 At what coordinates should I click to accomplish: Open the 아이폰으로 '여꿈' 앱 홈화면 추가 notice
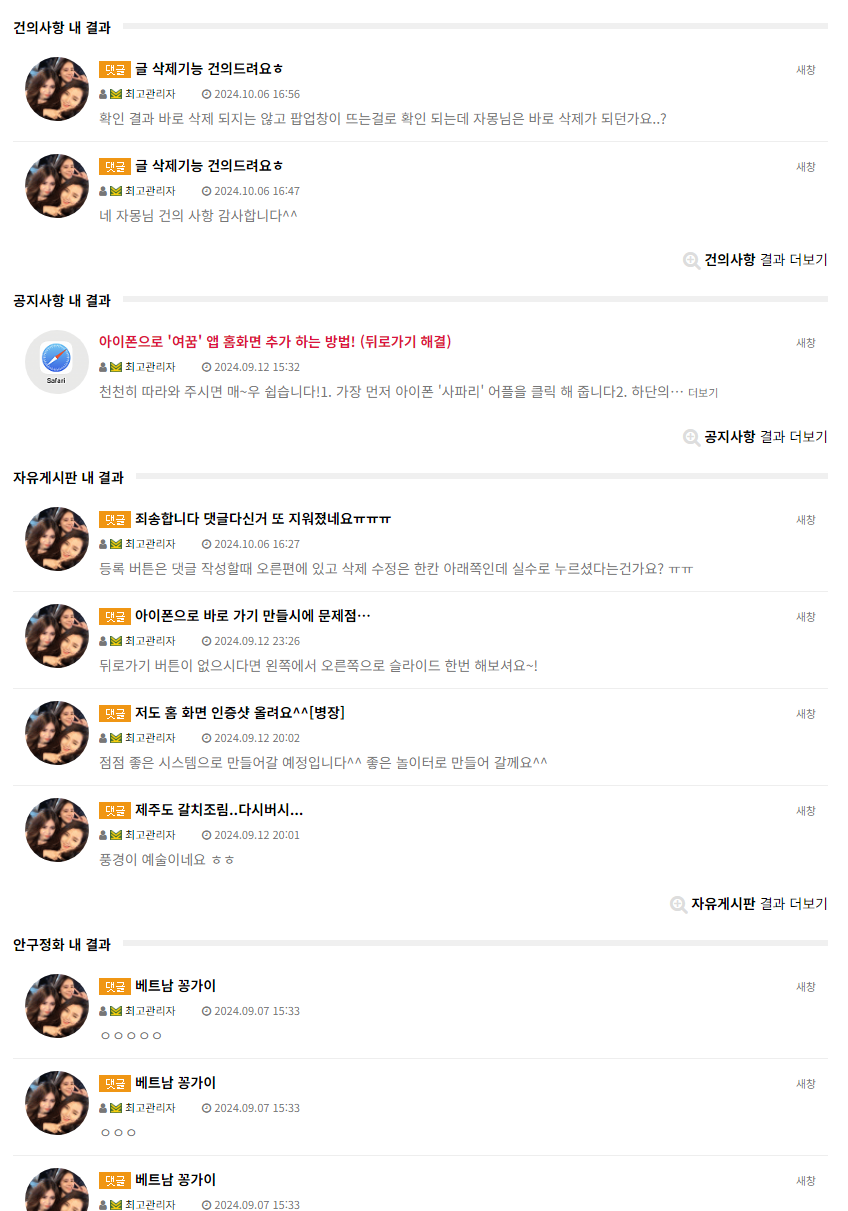coord(275,342)
